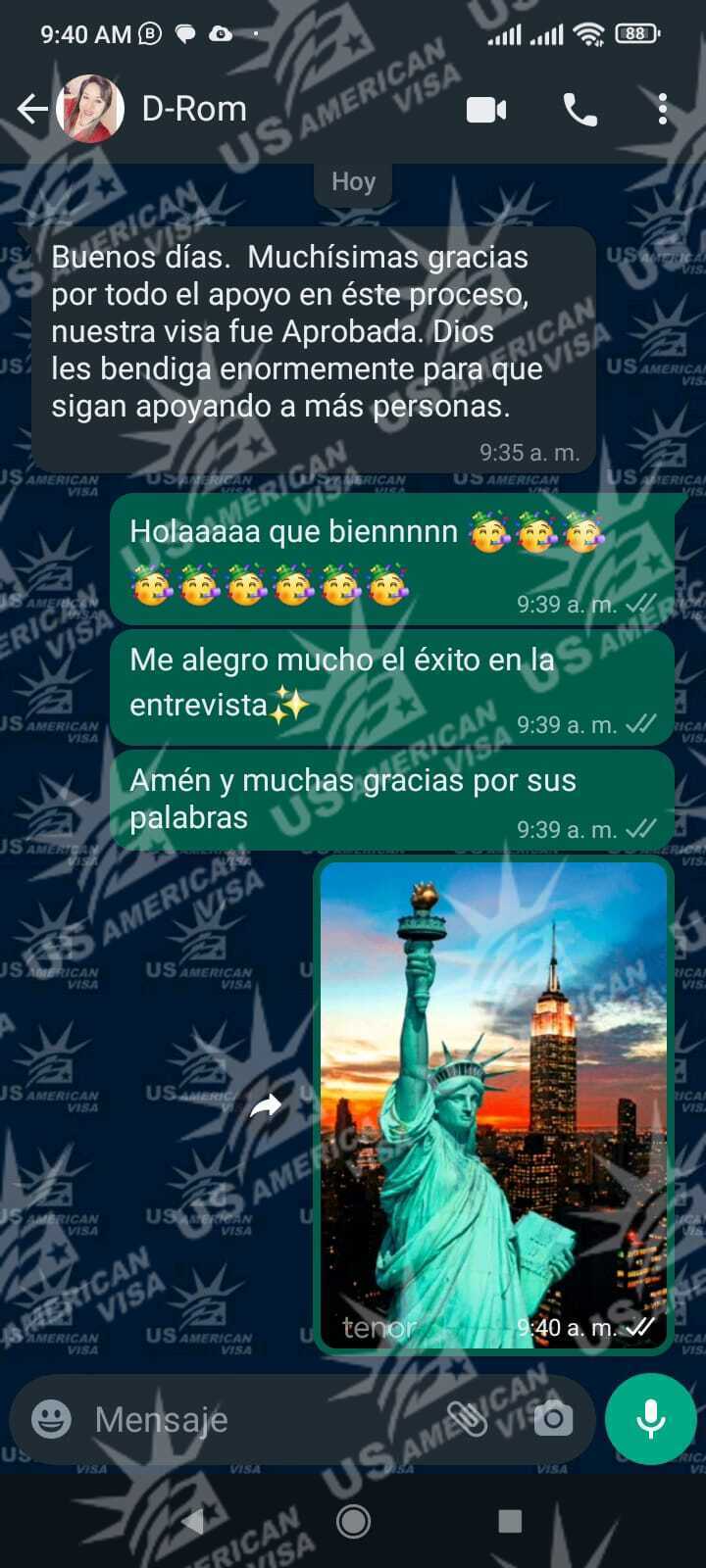Start a video call with D-Rom
Viewport: 706px width, 1568px height.
tap(486, 110)
